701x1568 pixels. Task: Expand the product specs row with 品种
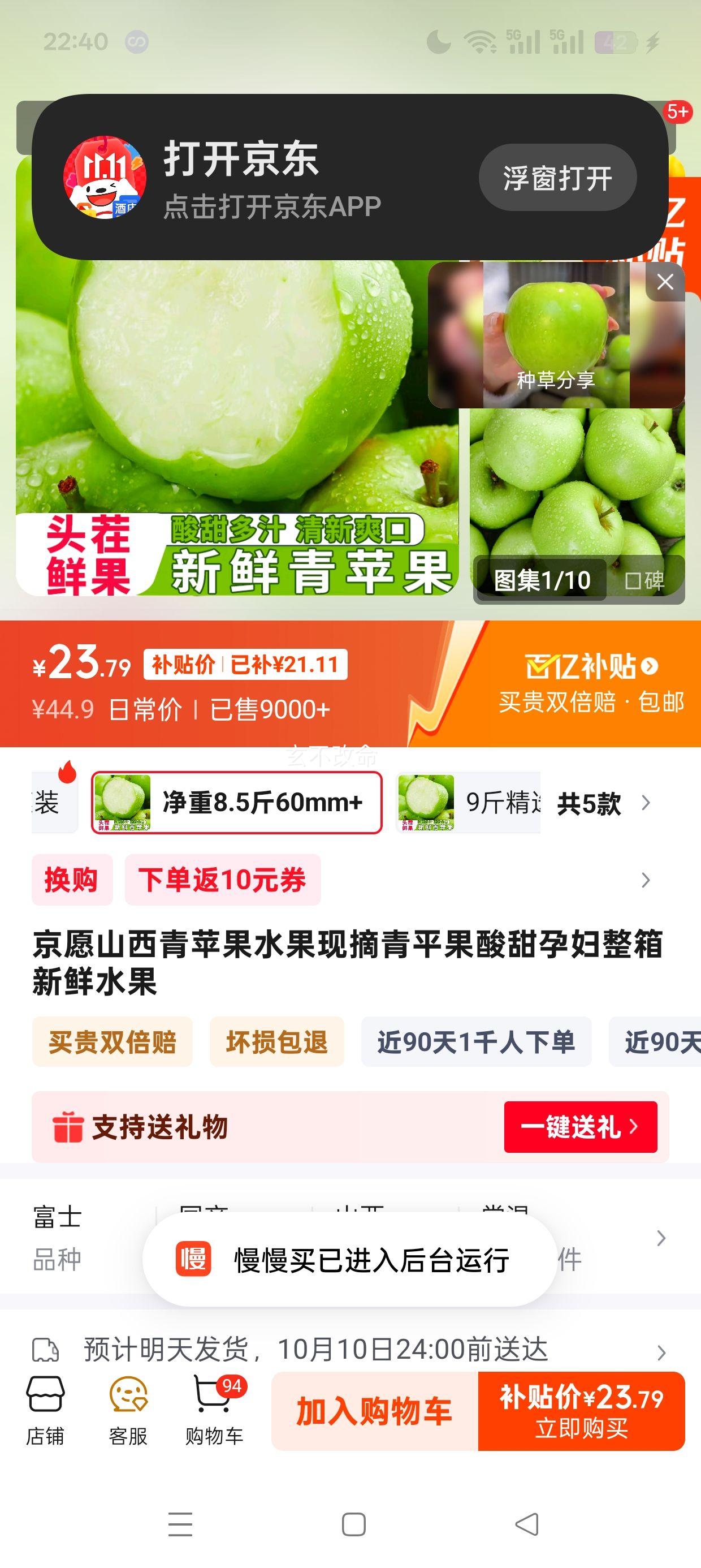point(661,1238)
